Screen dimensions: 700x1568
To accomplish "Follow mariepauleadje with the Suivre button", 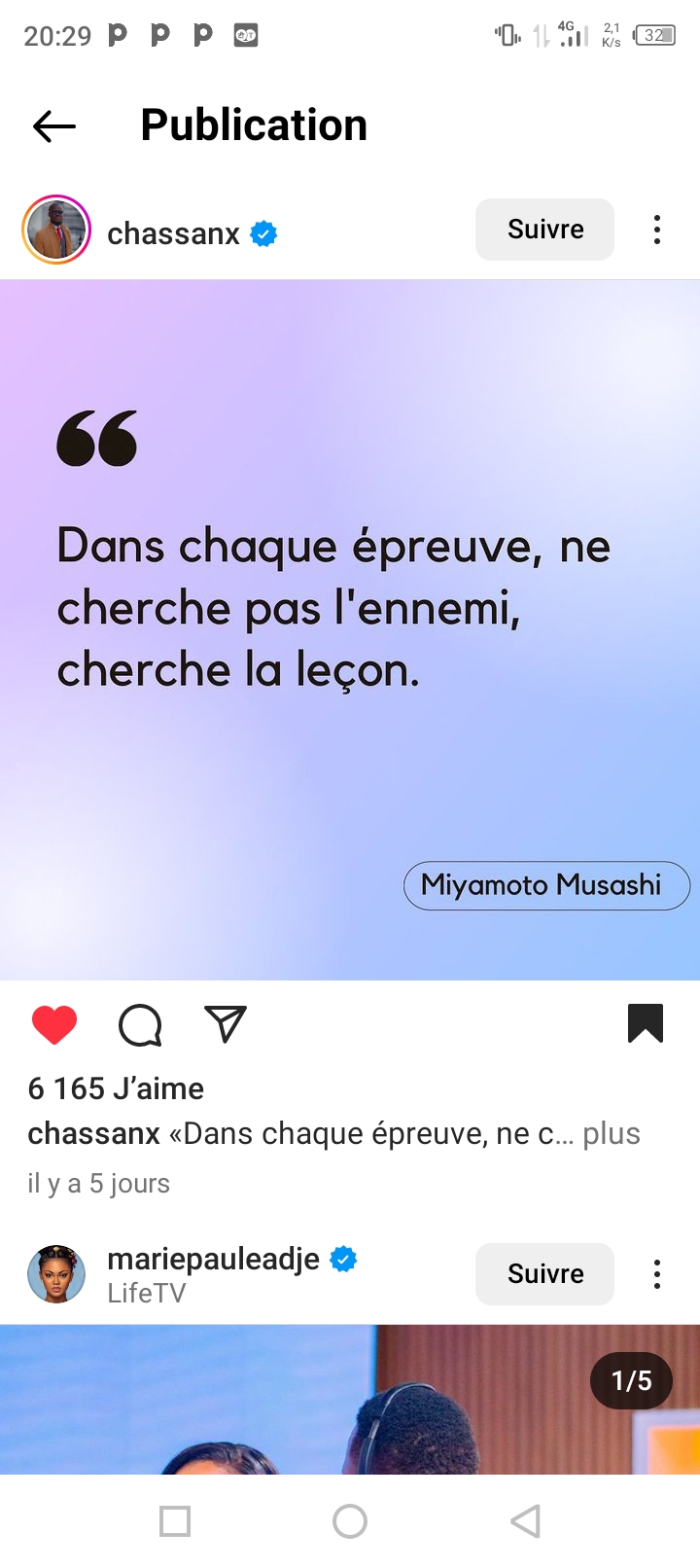I will pos(544,1274).
